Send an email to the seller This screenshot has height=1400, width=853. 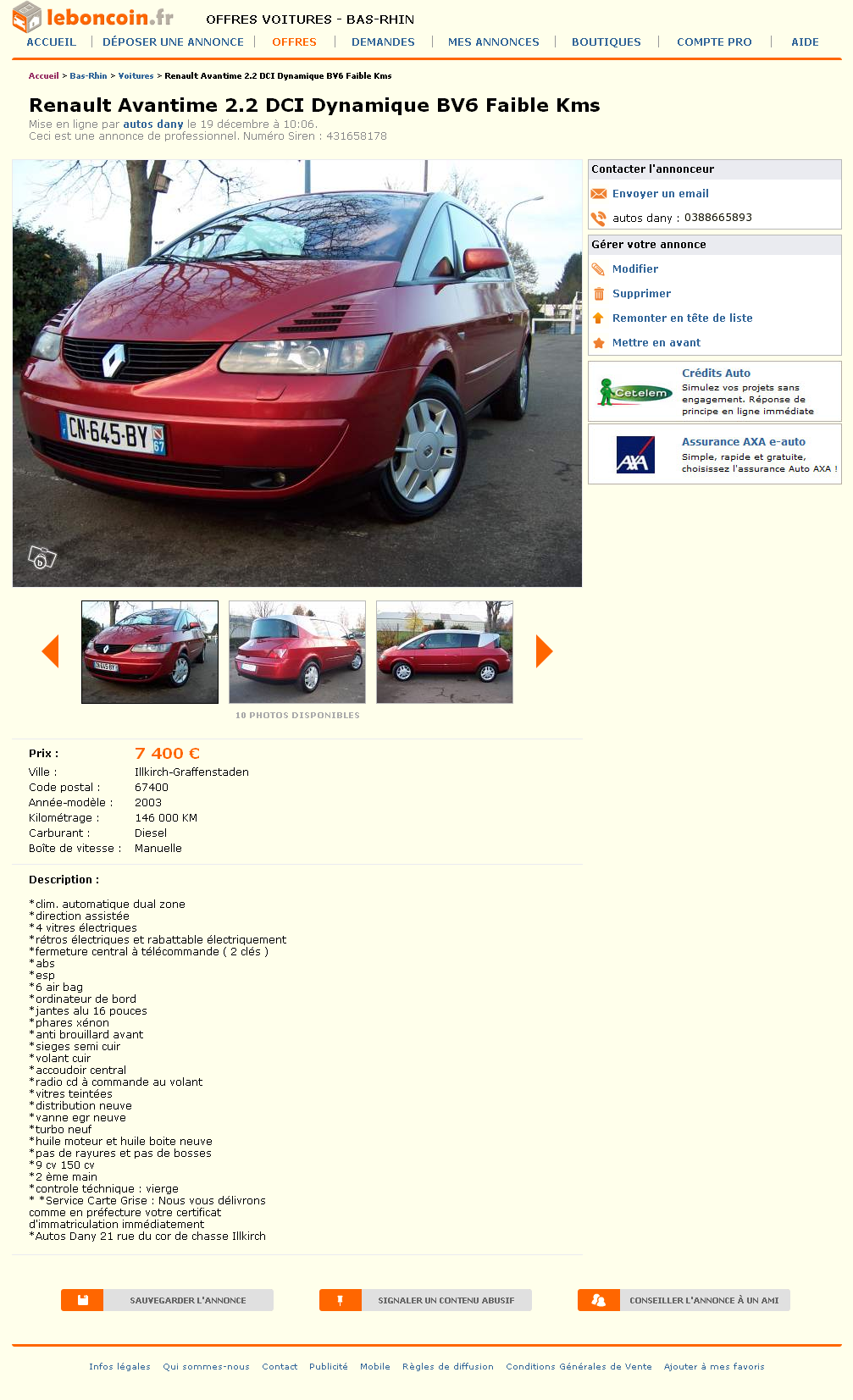[660, 194]
